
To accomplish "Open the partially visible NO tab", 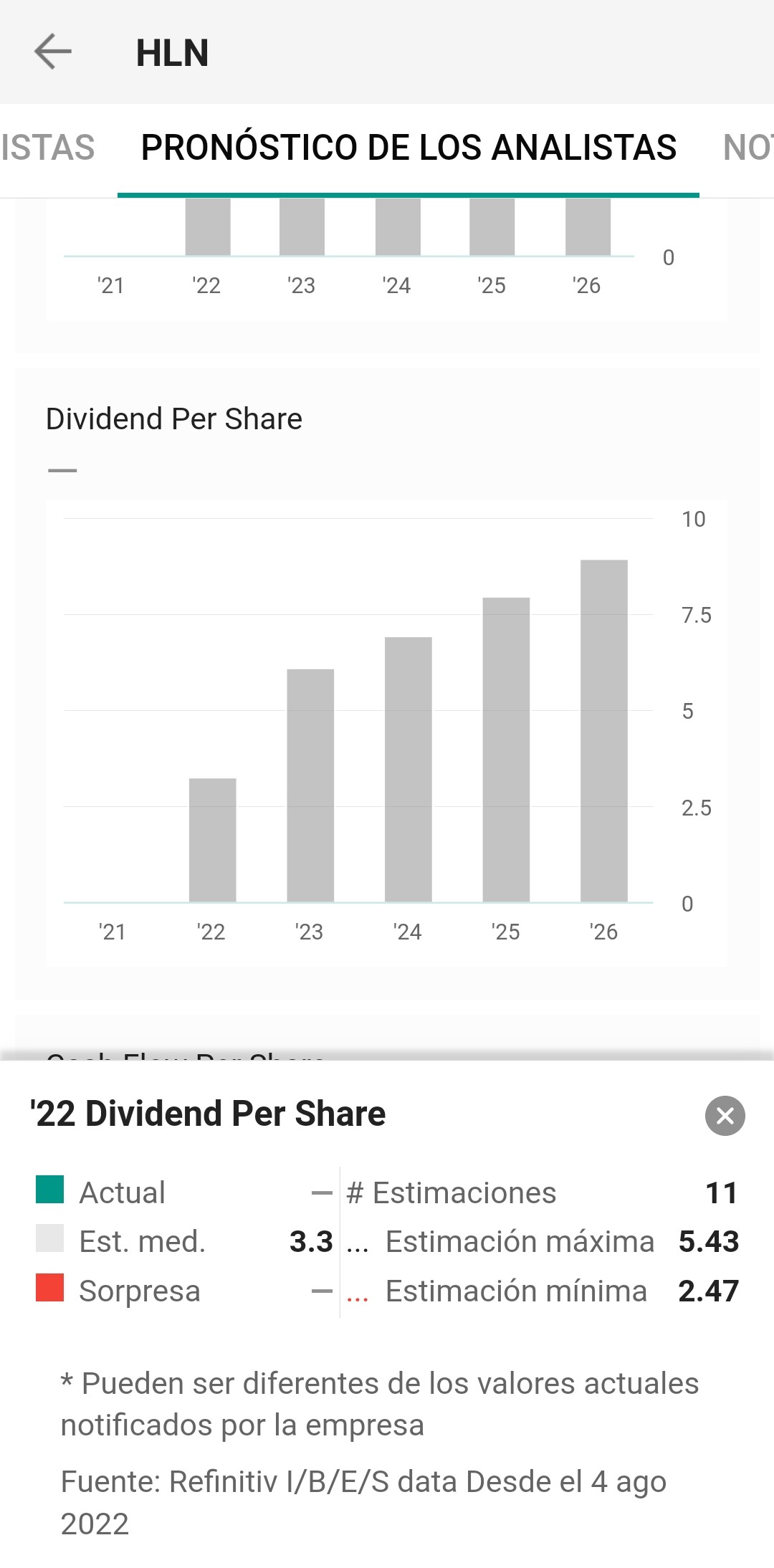I will coord(748,148).
